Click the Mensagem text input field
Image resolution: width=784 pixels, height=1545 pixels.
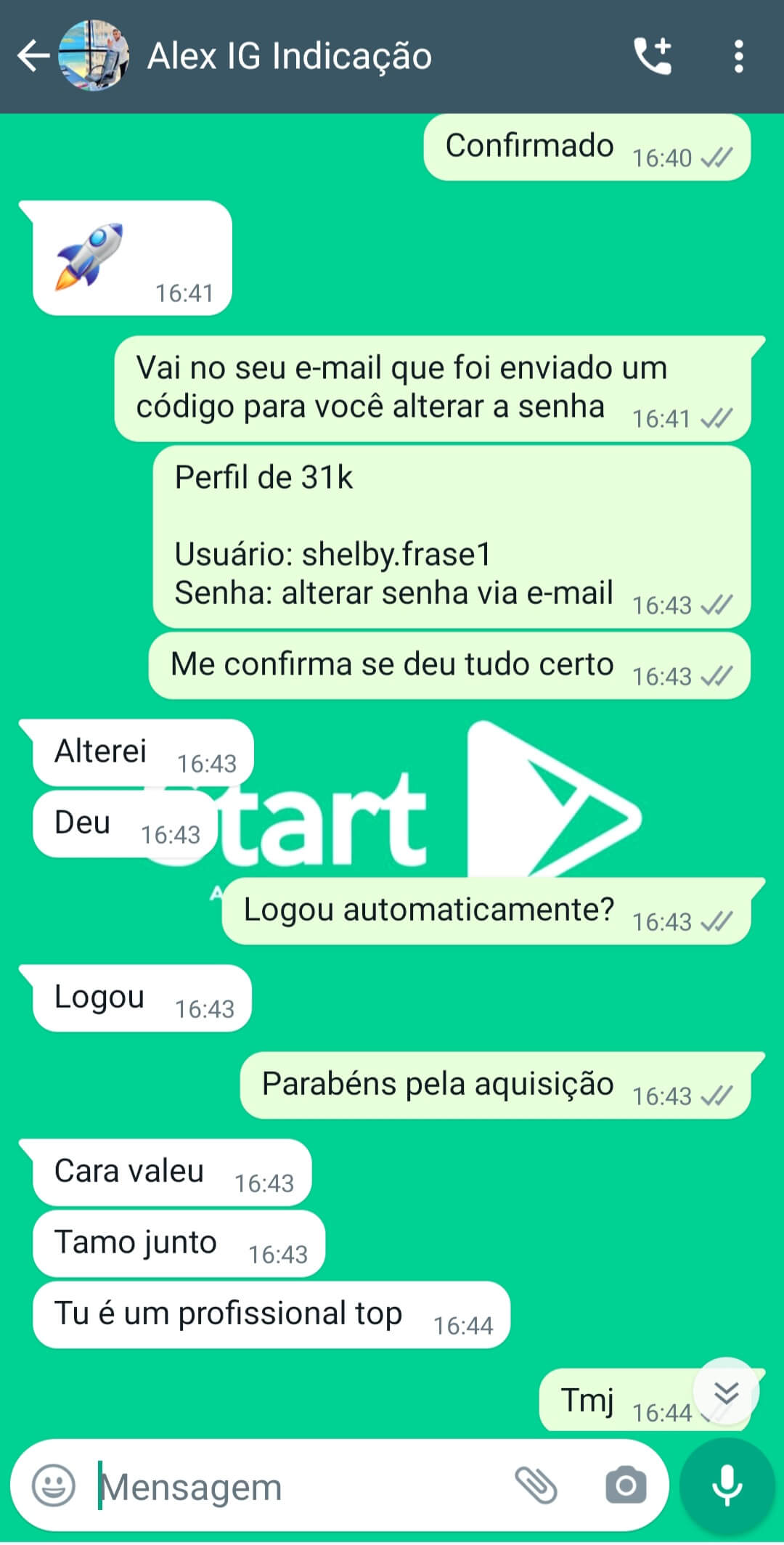tap(290, 1485)
